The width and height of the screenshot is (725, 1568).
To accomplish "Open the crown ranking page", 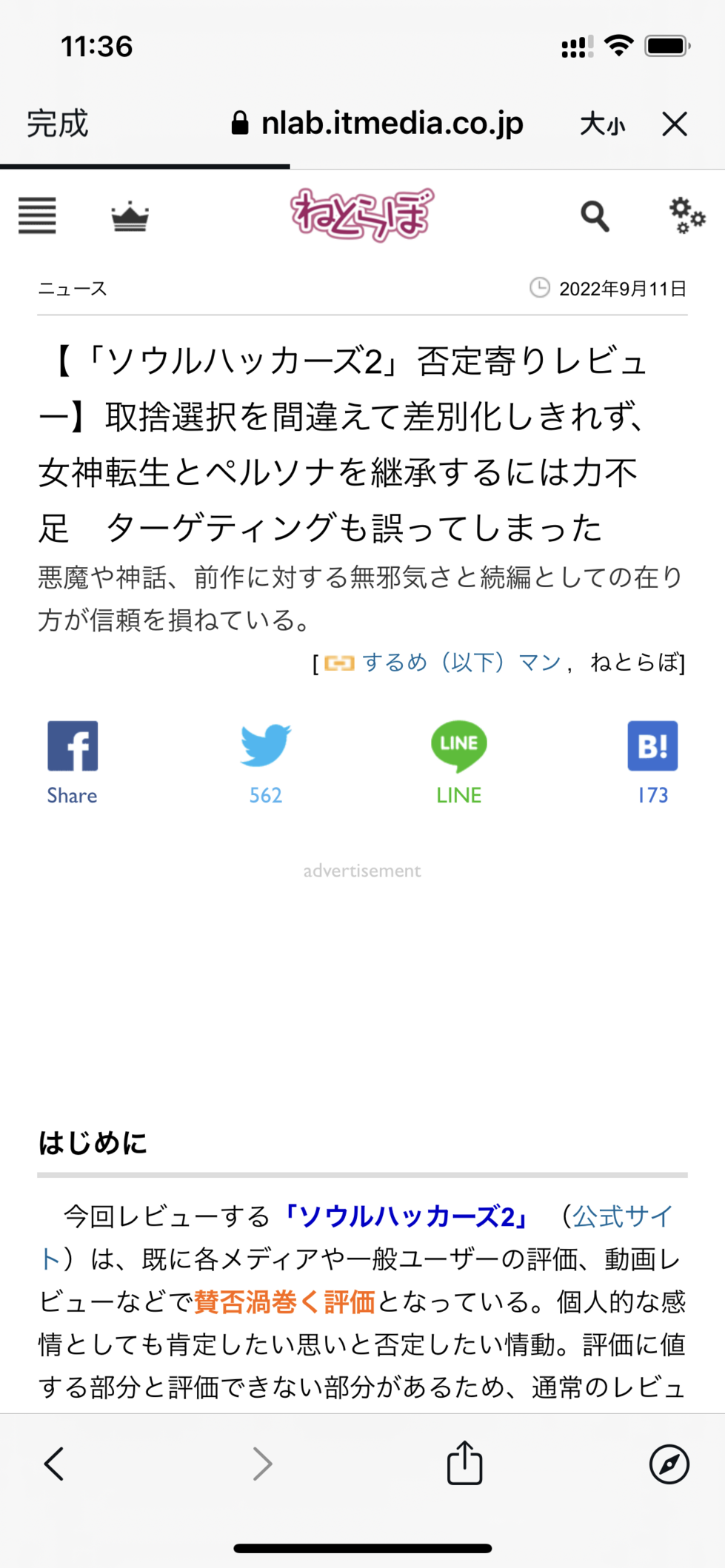I will (x=130, y=217).
